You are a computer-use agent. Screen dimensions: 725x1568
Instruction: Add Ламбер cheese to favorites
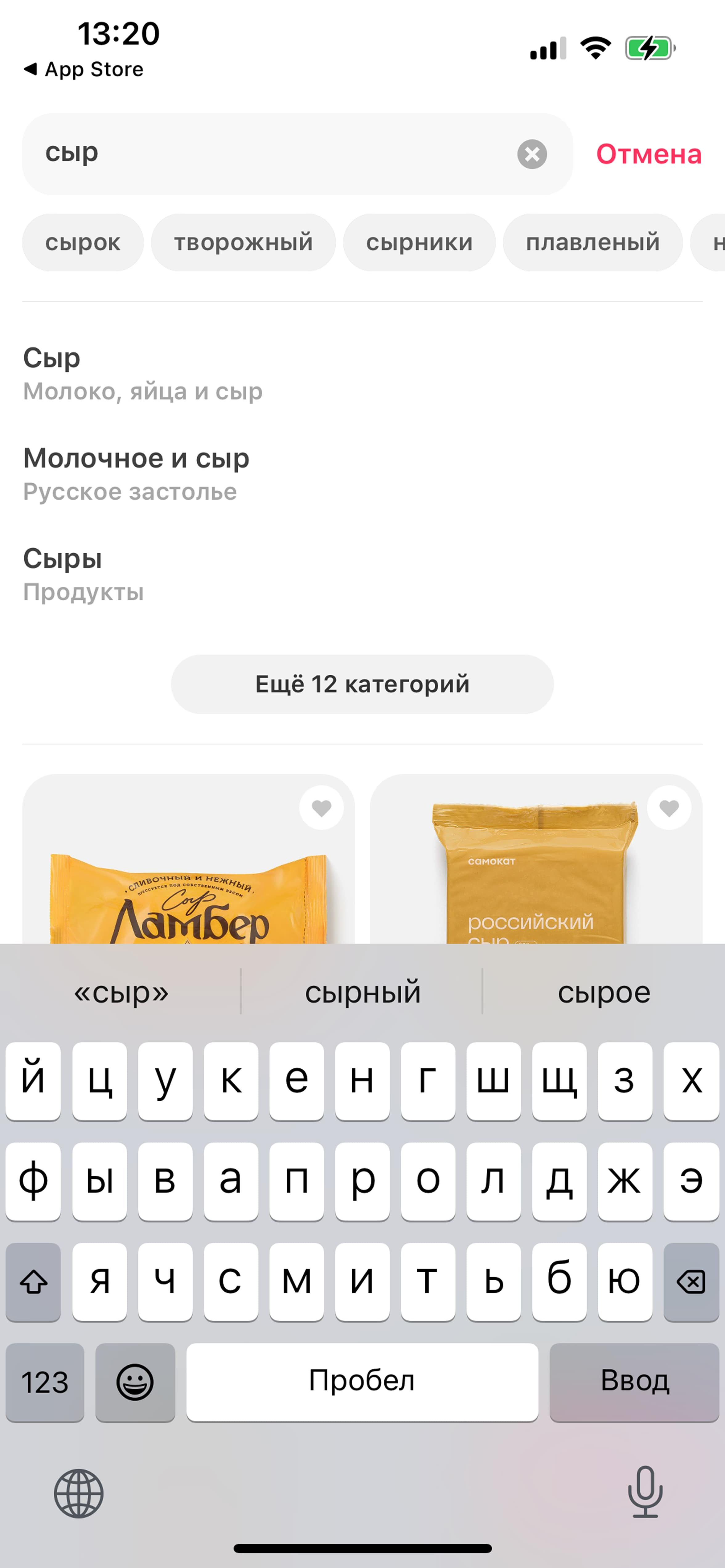coord(322,808)
